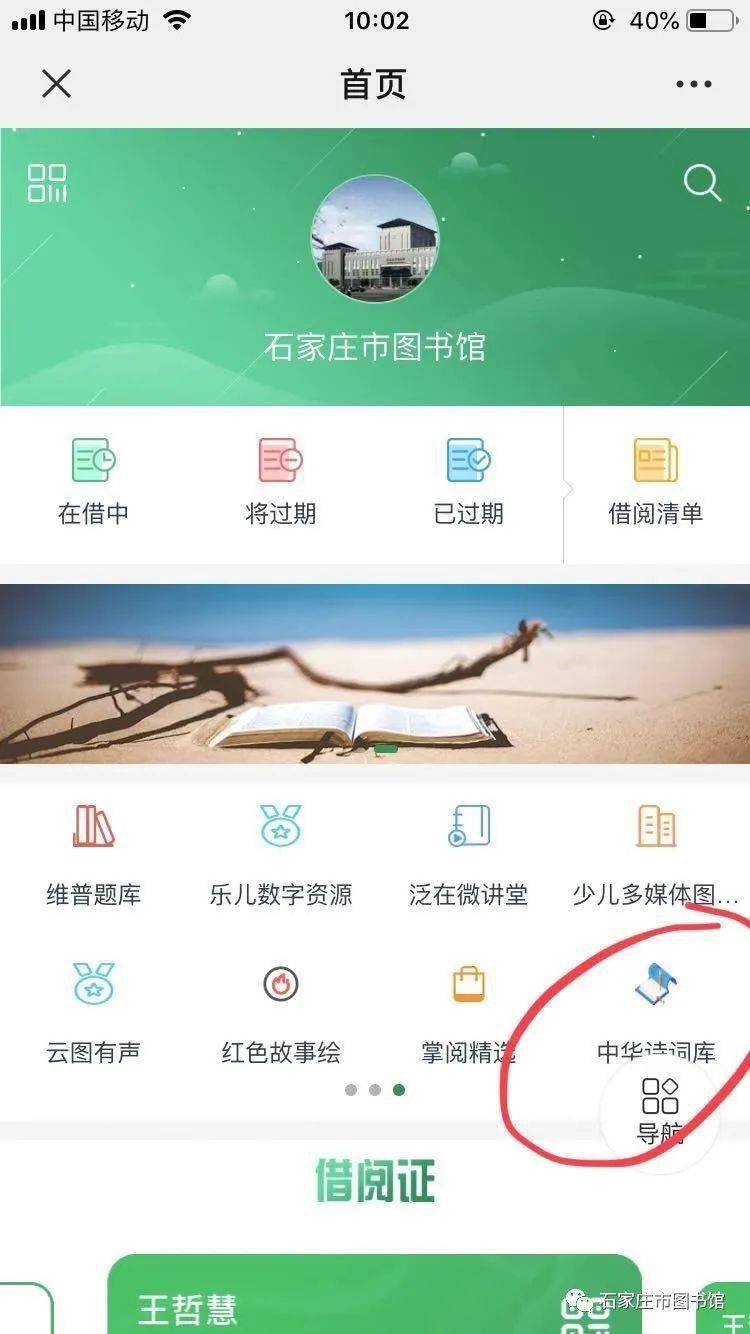Image resolution: width=750 pixels, height=1334 pixels.
Task: Open 在借中 borrowed books
Action: [x=93, y=482]
